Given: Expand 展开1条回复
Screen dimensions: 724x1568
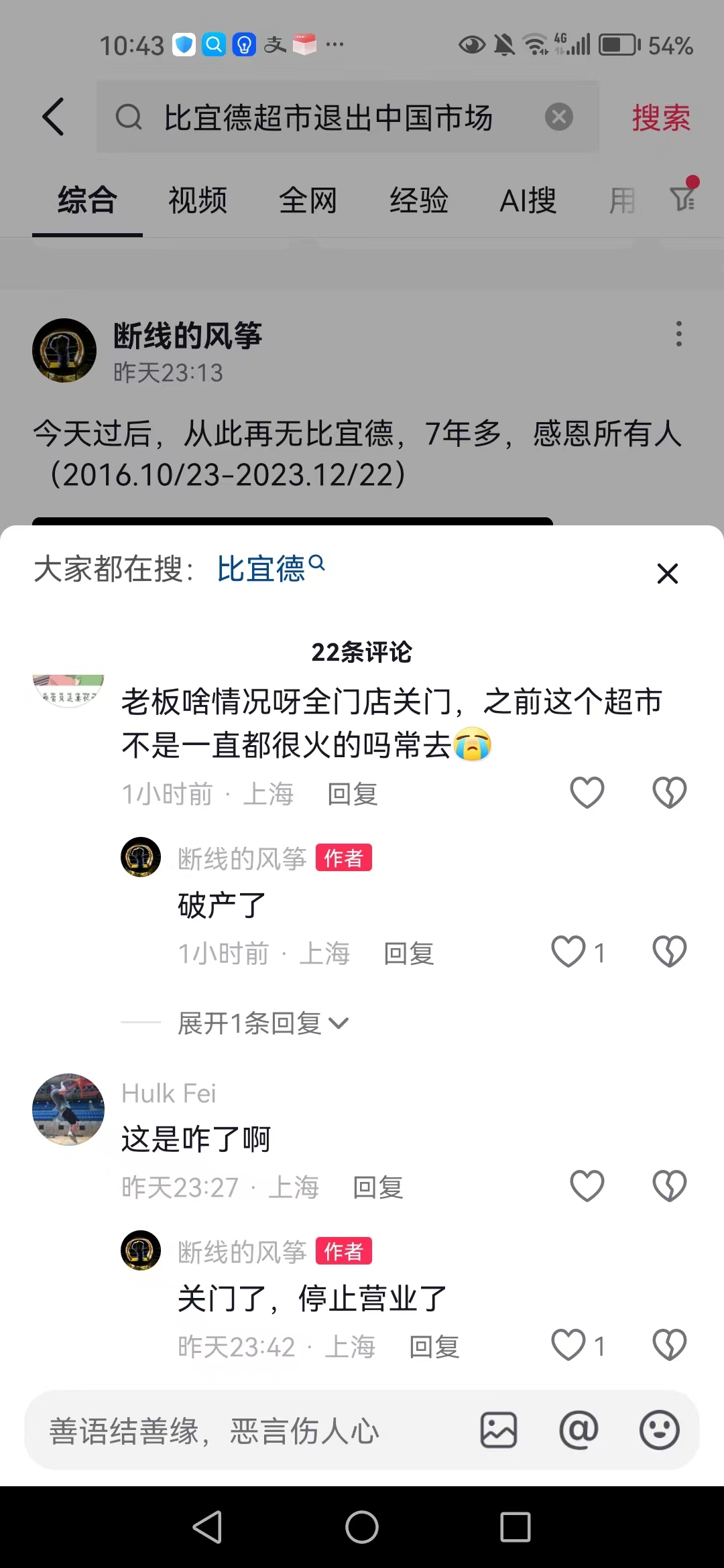Looking at the screenshot, I should coord(261,1023).
